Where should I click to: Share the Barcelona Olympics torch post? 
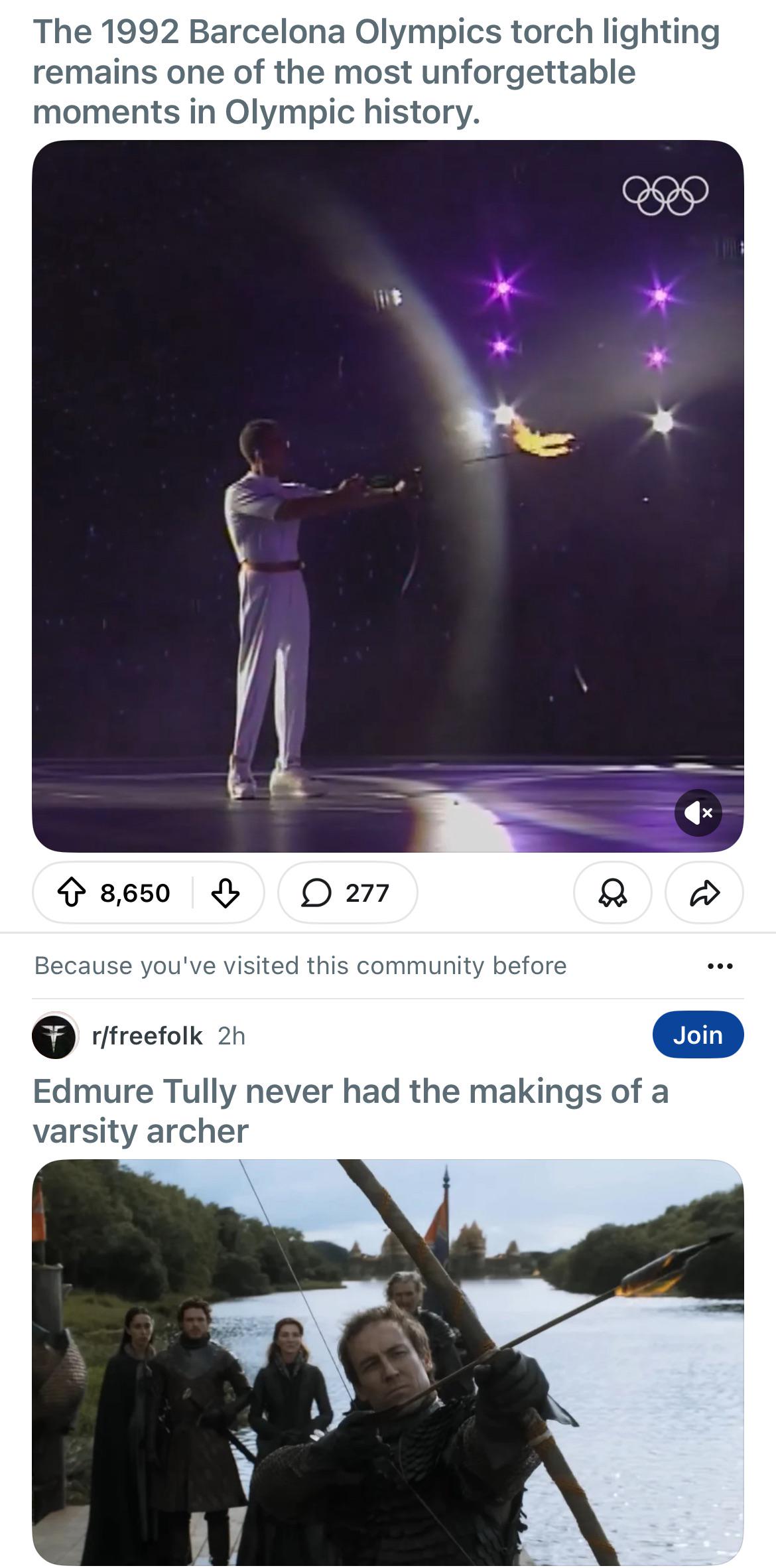click(704, 892)
